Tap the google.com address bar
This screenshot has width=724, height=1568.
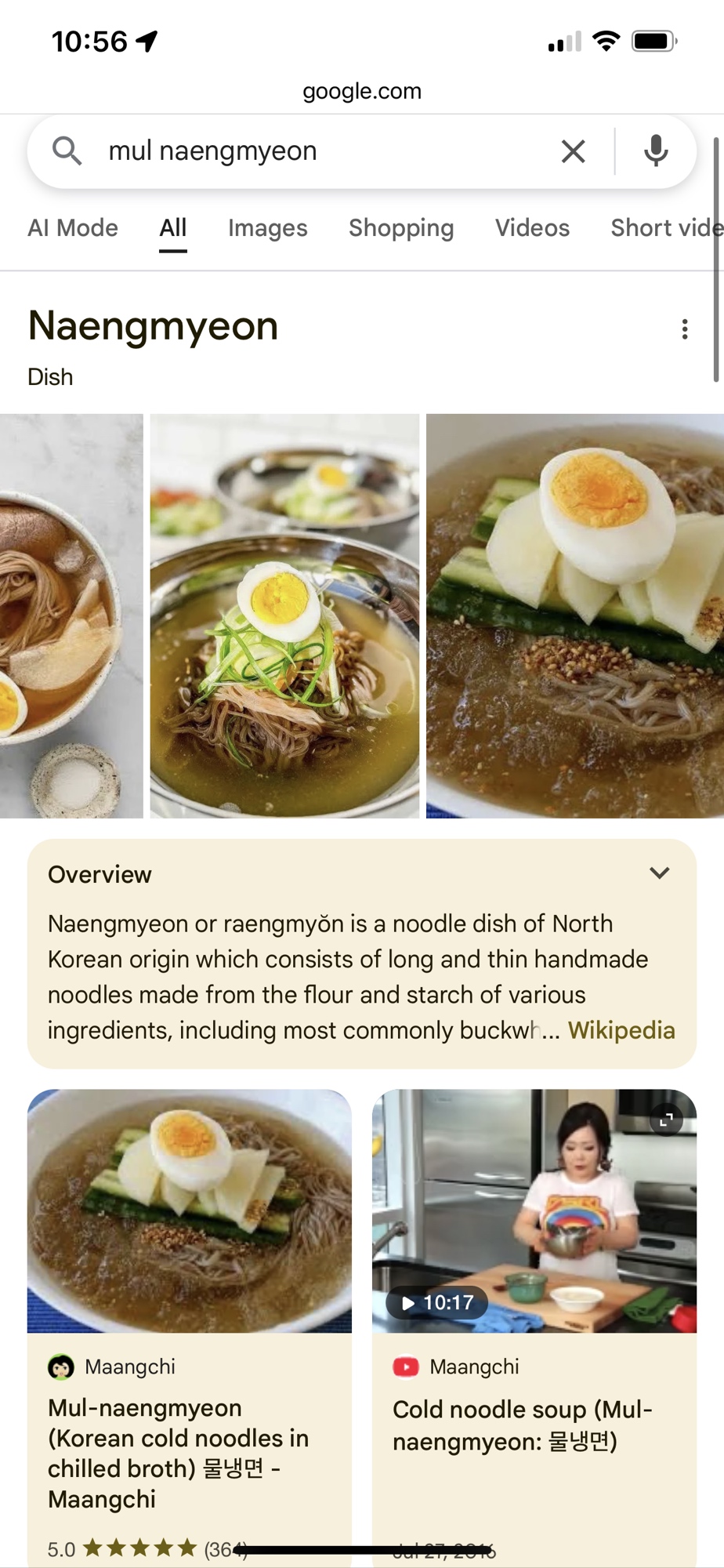point(362,92)
